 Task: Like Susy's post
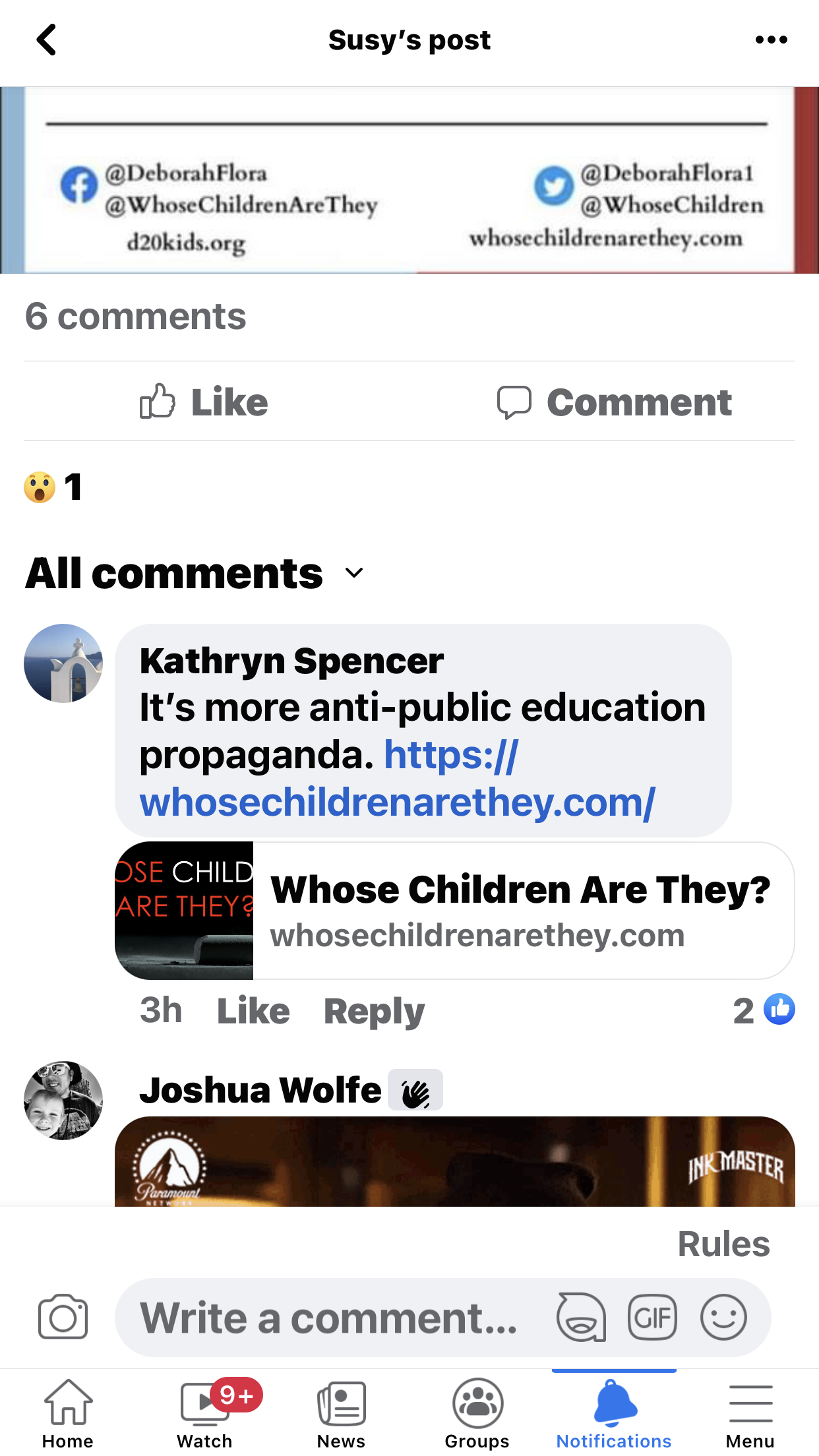[x=204, y=402]
